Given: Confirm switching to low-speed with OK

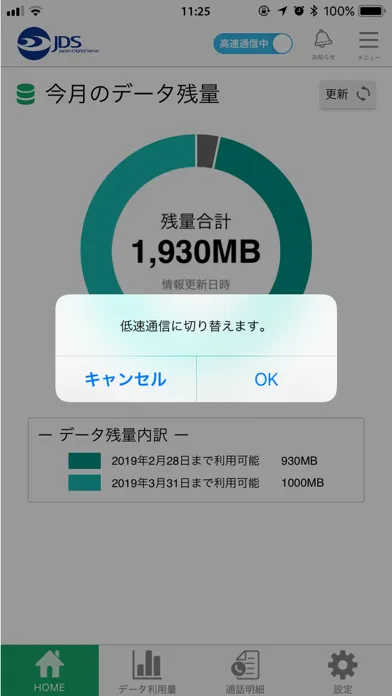Looking at the screenshot, I should click(266, 379).
